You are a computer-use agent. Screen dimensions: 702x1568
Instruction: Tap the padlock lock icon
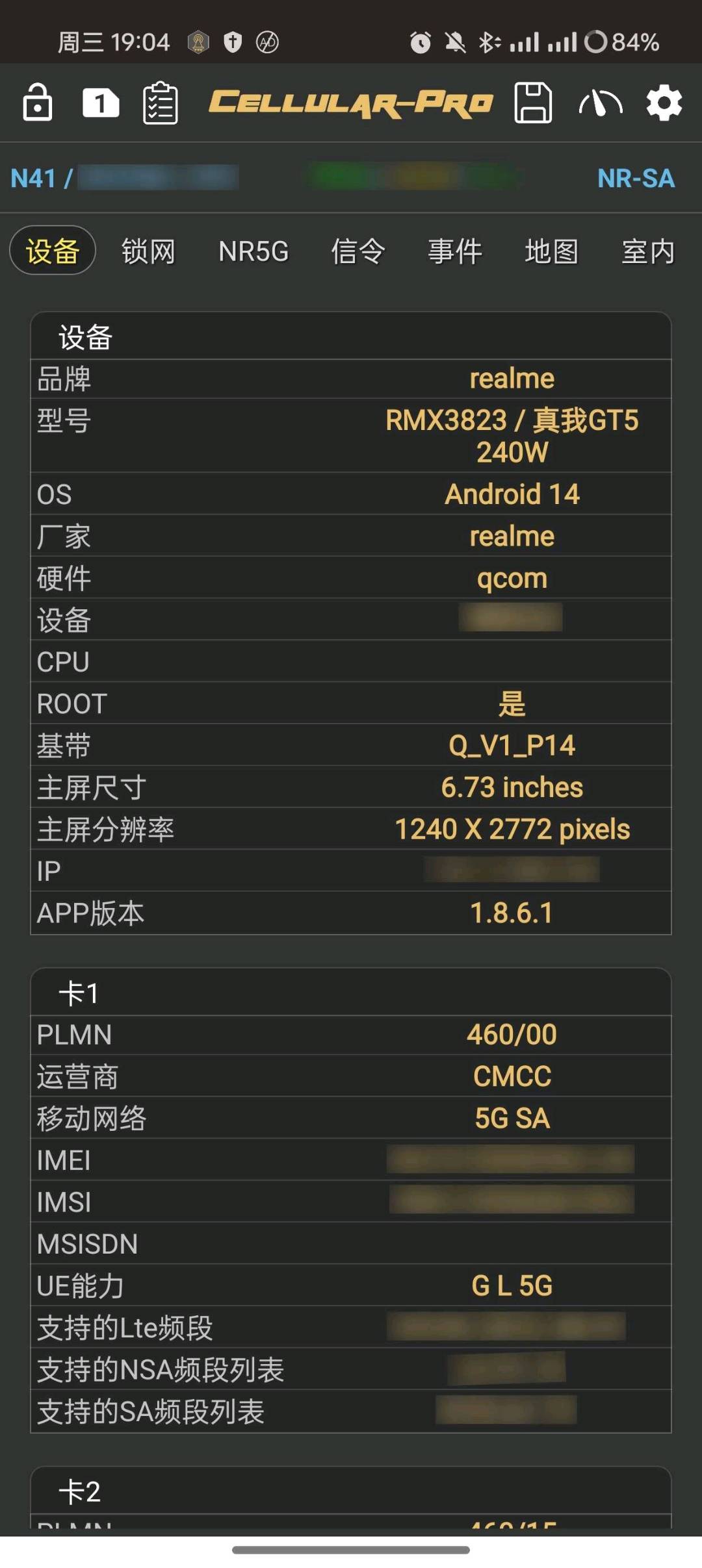pyautogui.click(x=38, y=103)
